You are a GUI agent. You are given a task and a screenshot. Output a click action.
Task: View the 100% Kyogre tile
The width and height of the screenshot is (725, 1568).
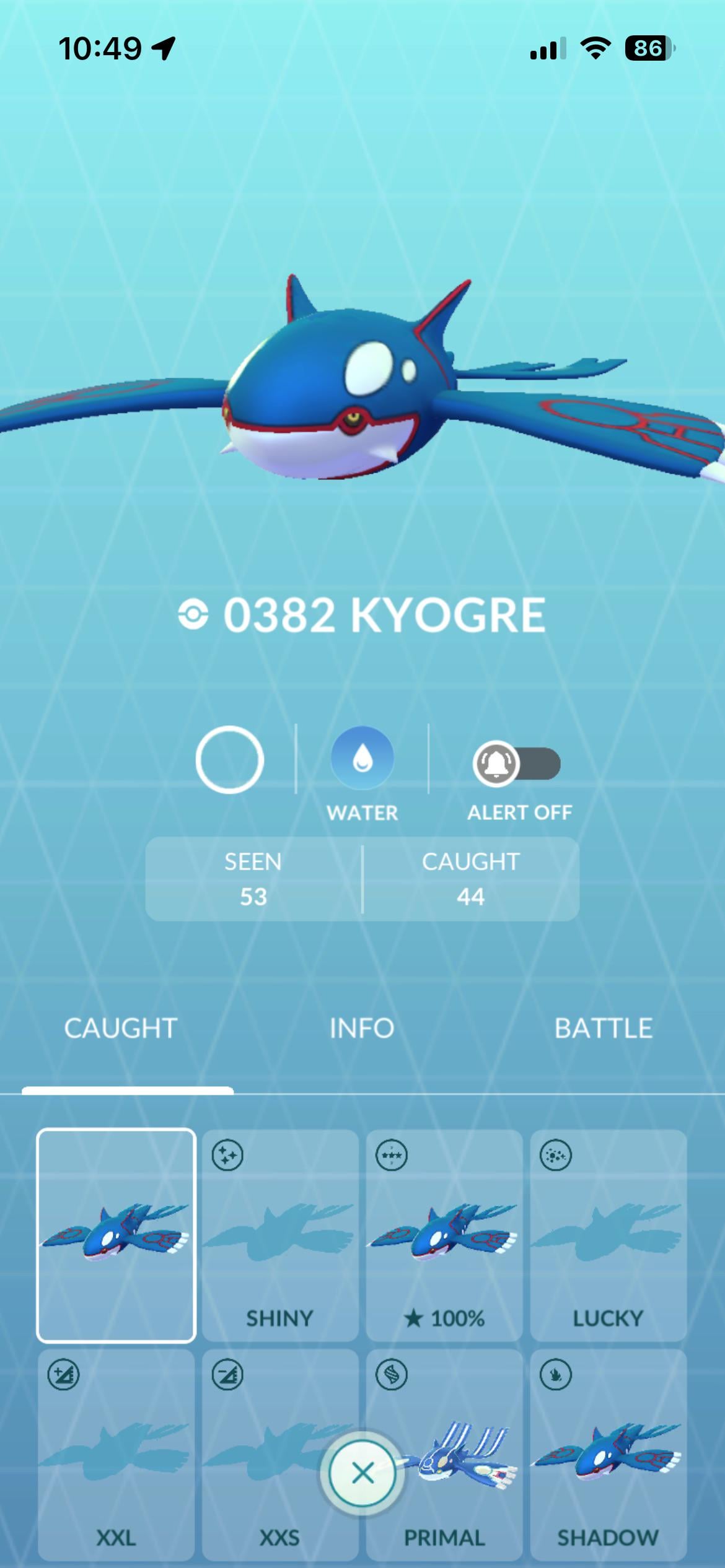click(x=444, y=1235)
